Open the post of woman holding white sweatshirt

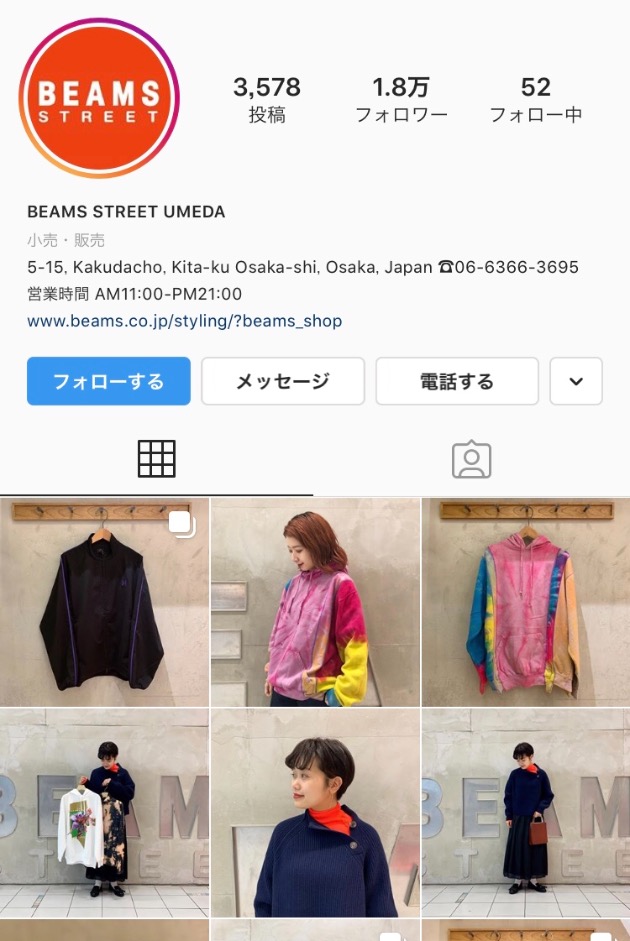(x=104, y=812)
